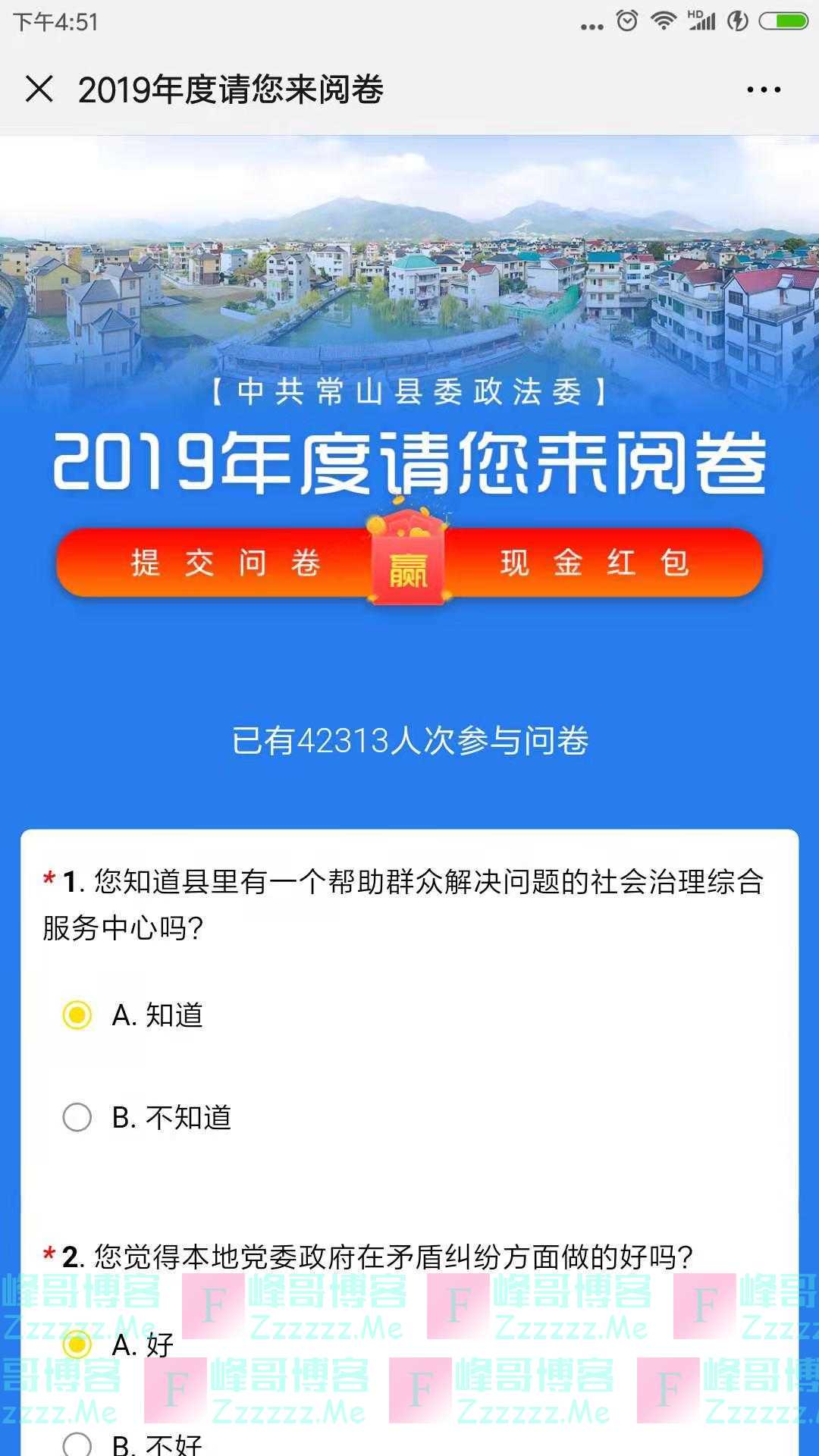Tap the battery indicator in status bar
This screenshot has height=1456, width=819.
pyautogui.click(x=781, y=21)
